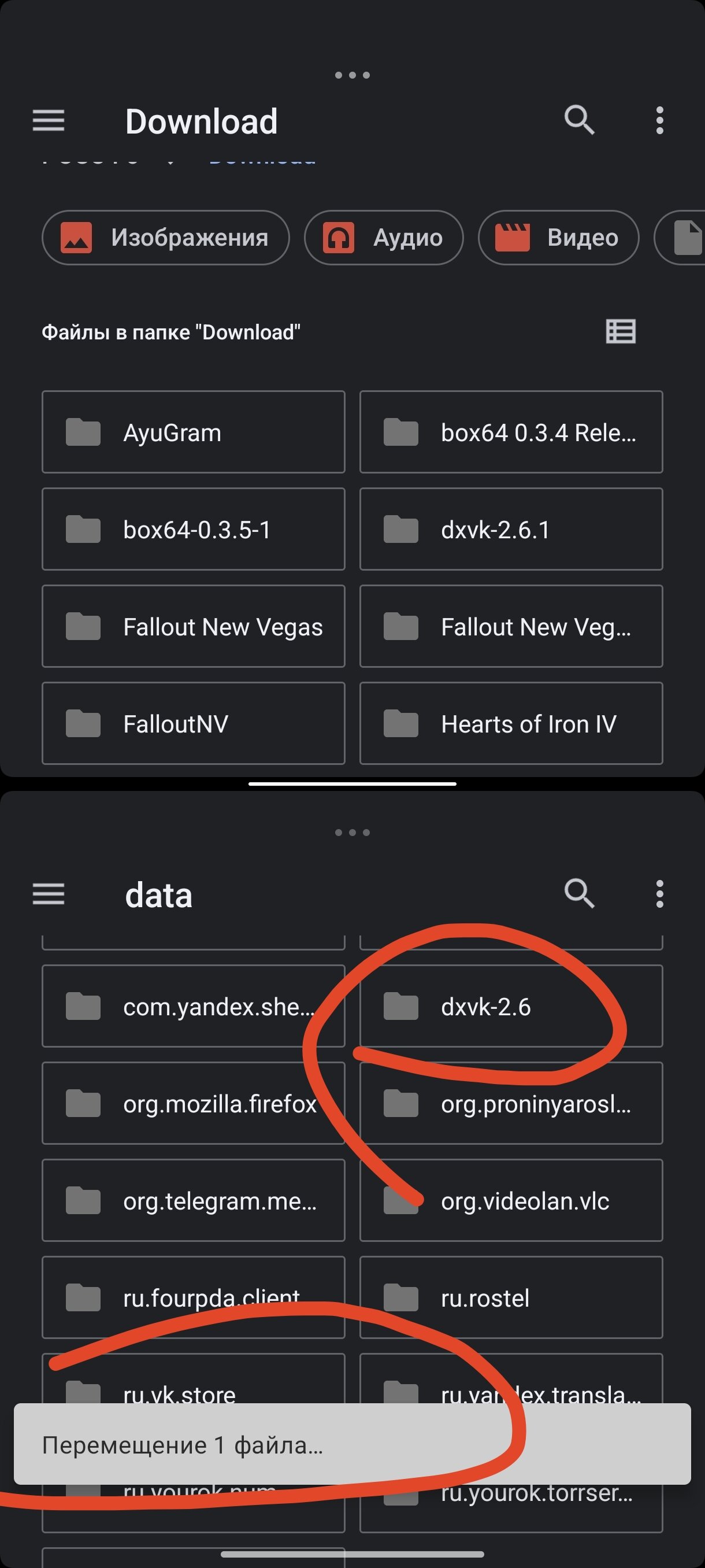This screenshot has height=1568, width=705.
Task: Open the dxvk-2.6 folder
Action: coord(511,1006)
